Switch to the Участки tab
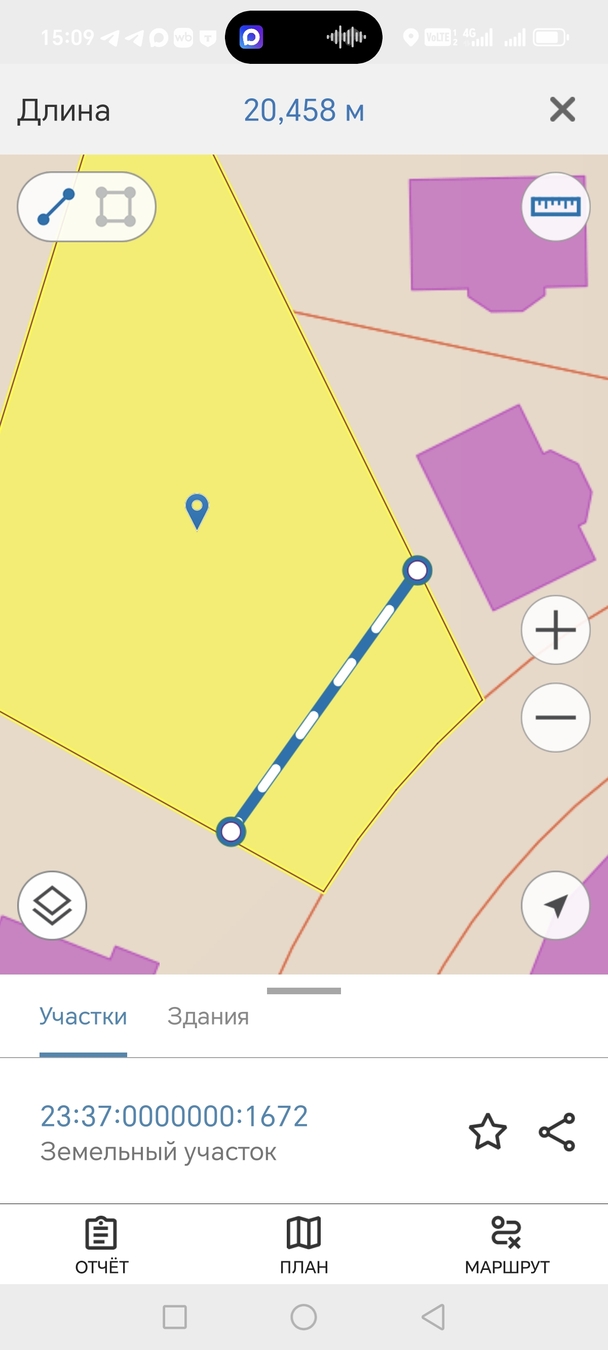The height and width of the screenshot is (1350, 608). click(x=83, y=1017)
